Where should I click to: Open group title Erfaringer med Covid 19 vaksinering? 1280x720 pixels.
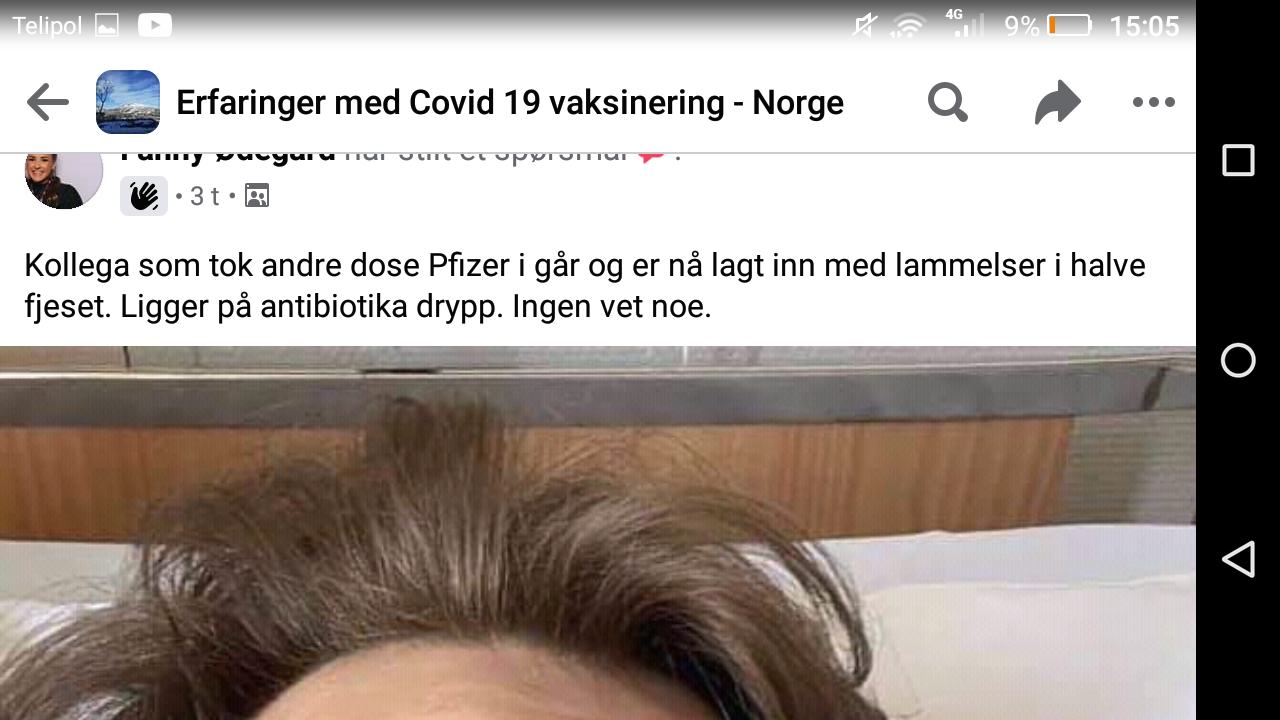click(509, 102)
